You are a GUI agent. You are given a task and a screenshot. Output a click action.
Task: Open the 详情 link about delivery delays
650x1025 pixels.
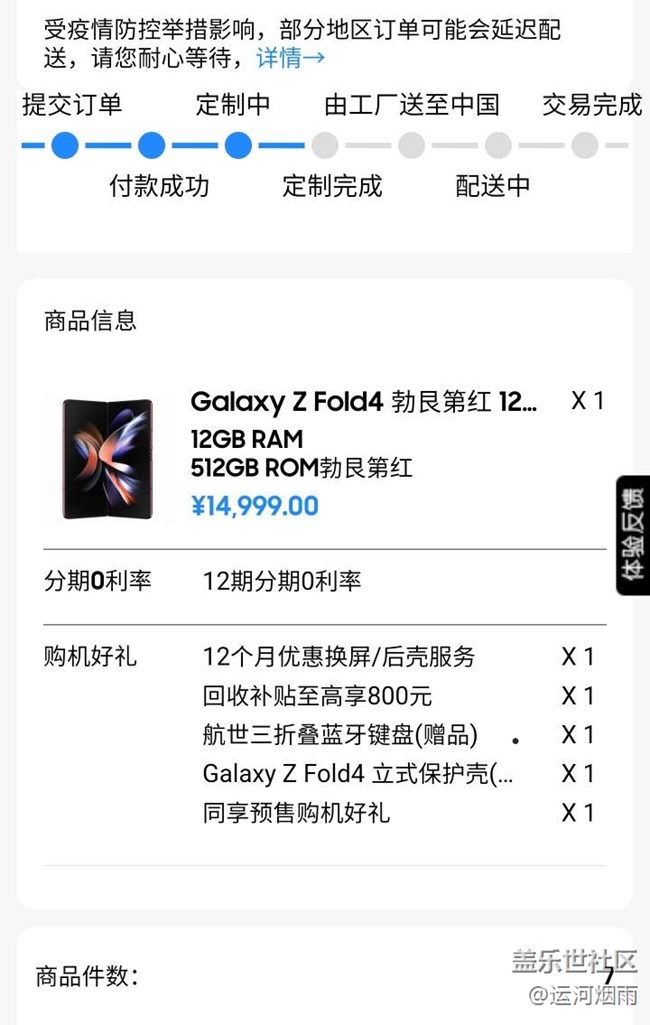tap(290, 58)
